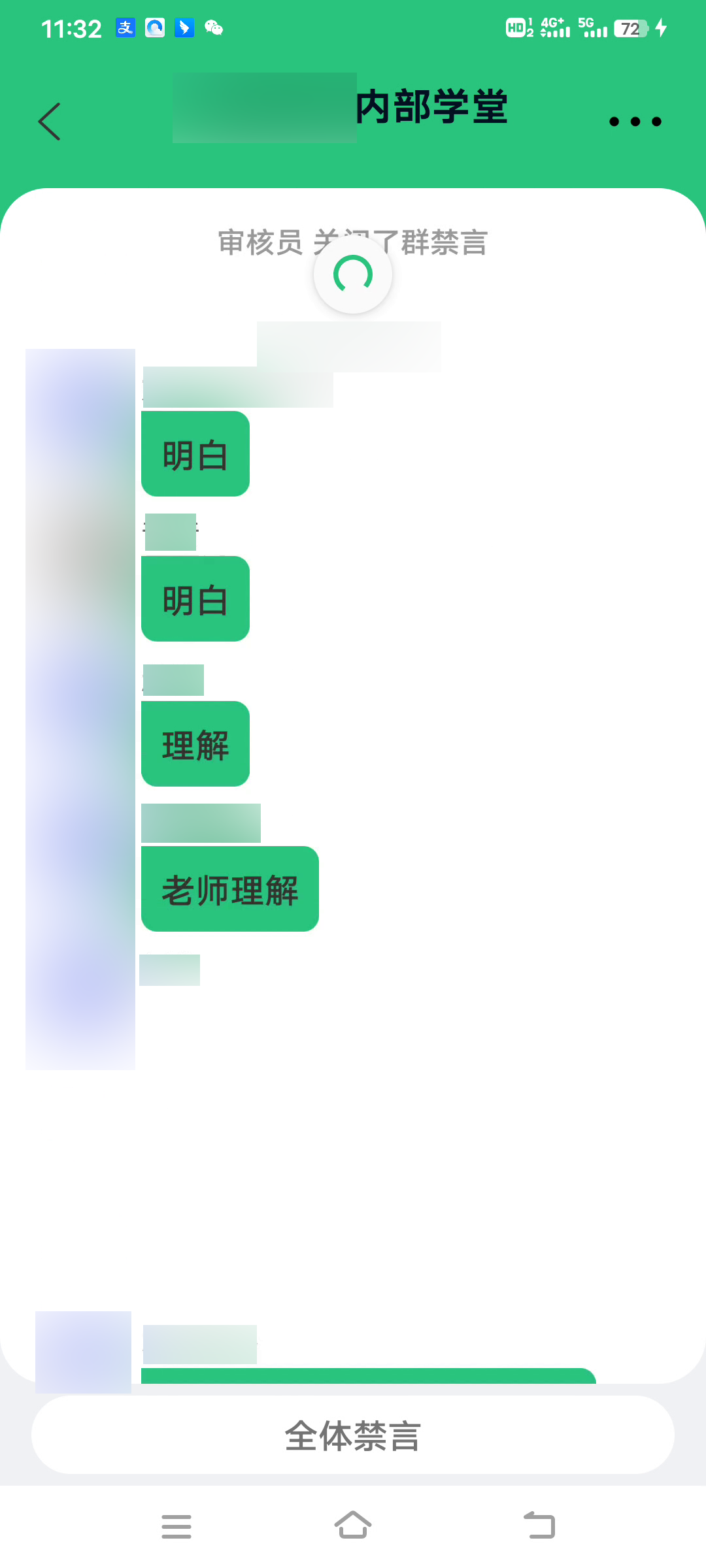706x1568 pixels.
Task: Tap the Alipay icon in the status bar
Action: pos(125,28)
